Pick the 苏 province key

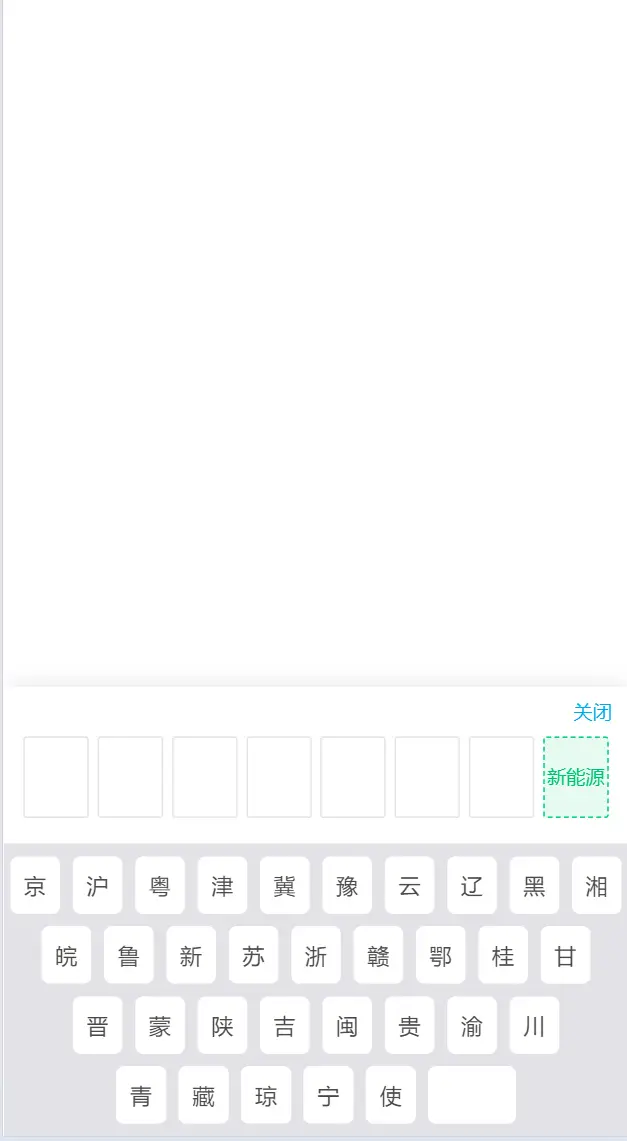click(x=253, y=956)
